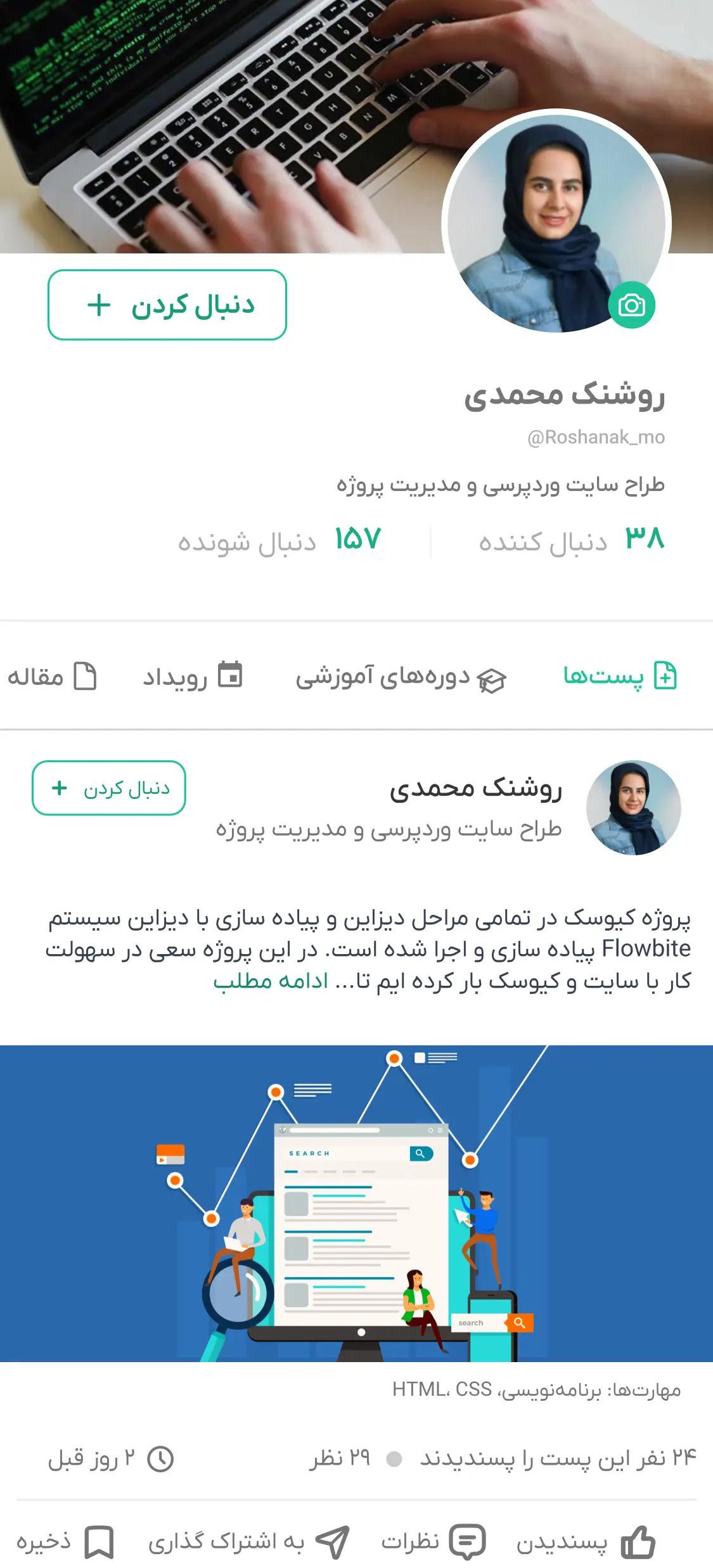View the ۳۸ دنبال کننده followers list

[x=571, y=540]
